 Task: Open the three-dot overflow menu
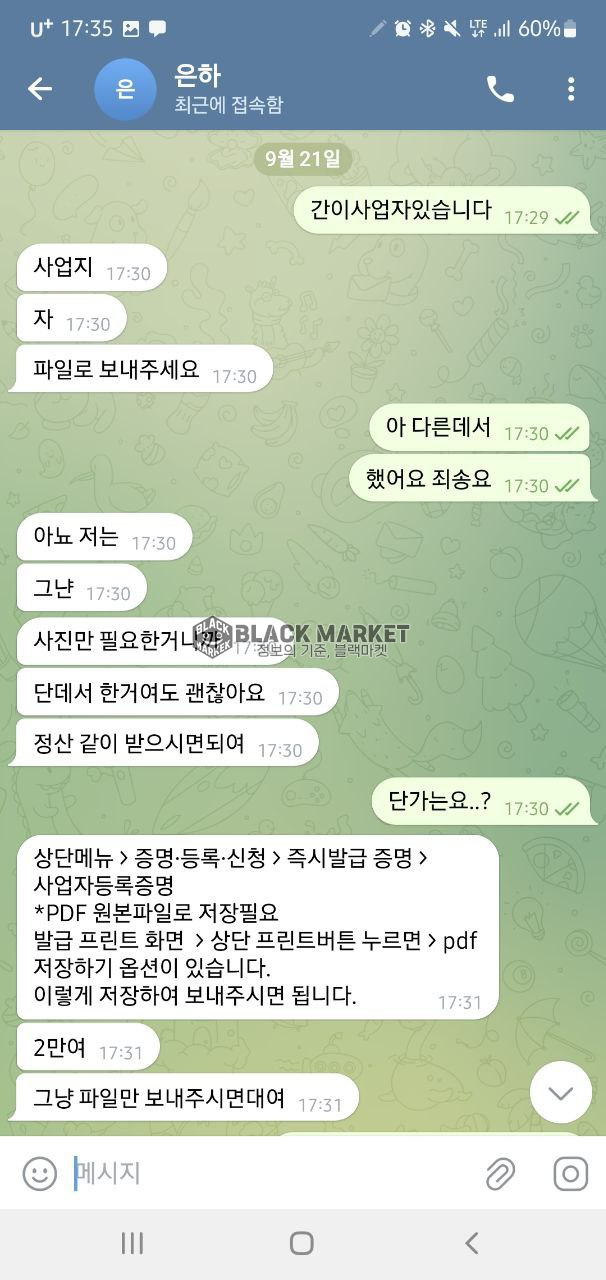click(x=571, y=89)
